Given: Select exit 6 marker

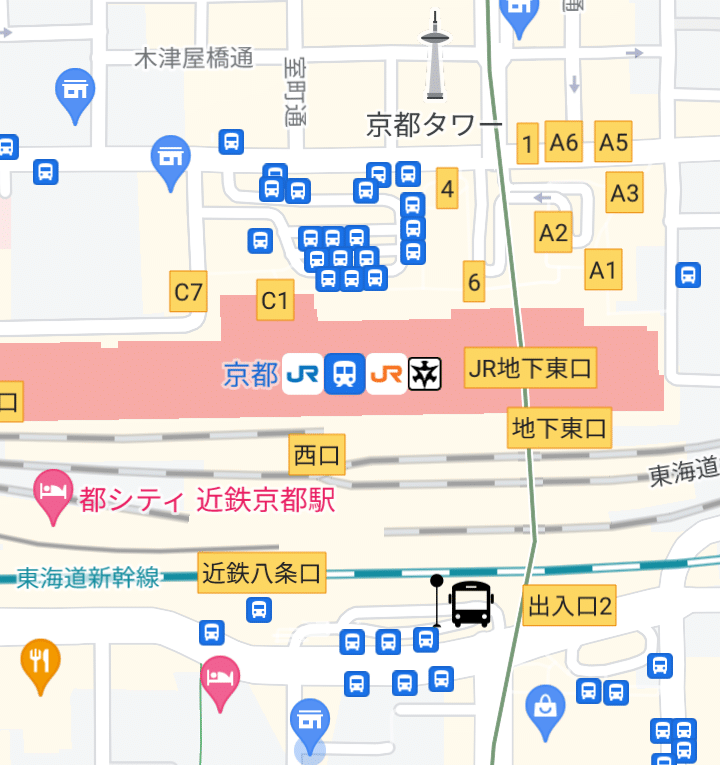Looking at the screenshot, I should pos(474,282).
